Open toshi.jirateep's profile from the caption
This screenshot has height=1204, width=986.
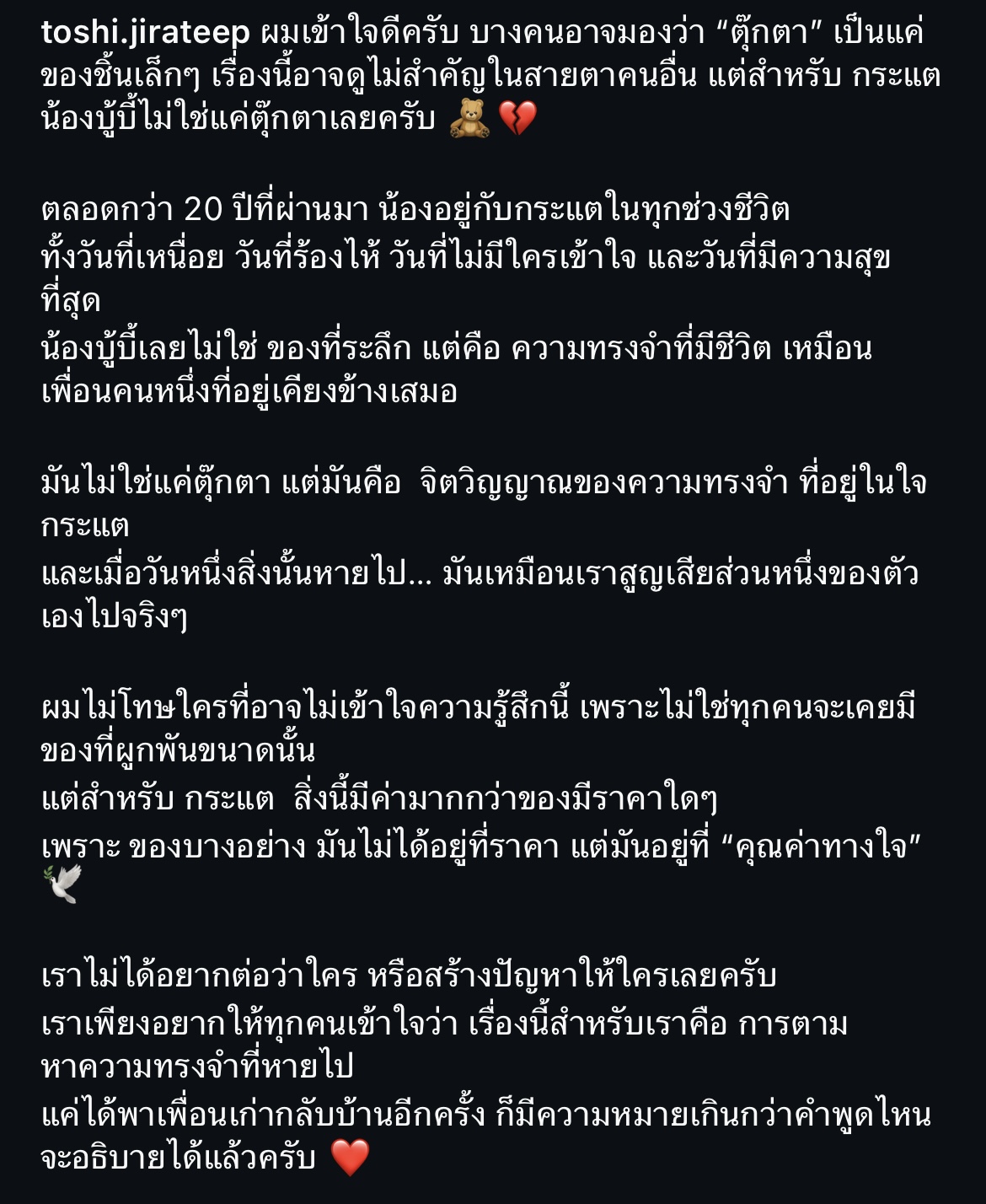point(145,32)
